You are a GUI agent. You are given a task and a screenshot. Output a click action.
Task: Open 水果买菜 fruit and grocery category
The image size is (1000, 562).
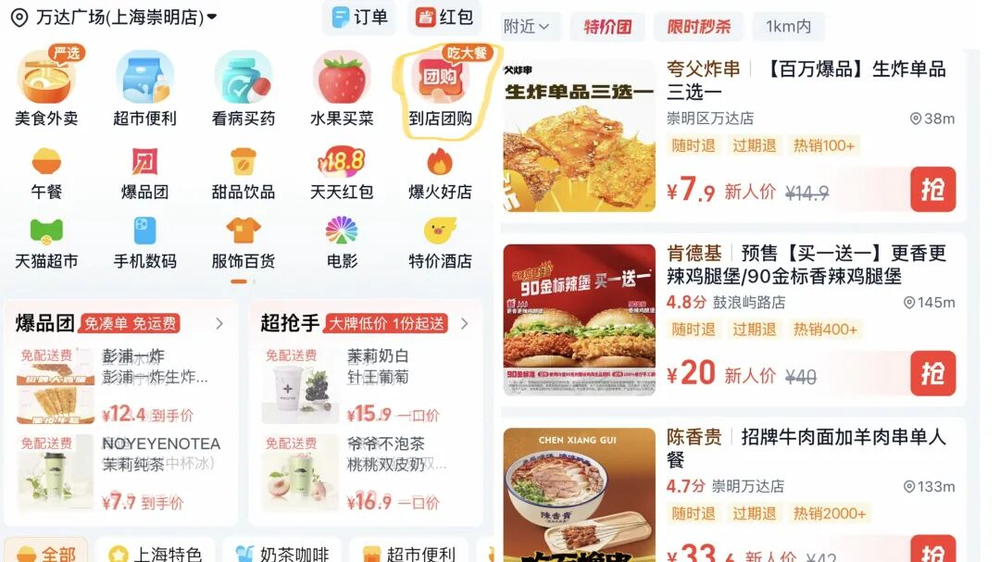click(341, 90)
